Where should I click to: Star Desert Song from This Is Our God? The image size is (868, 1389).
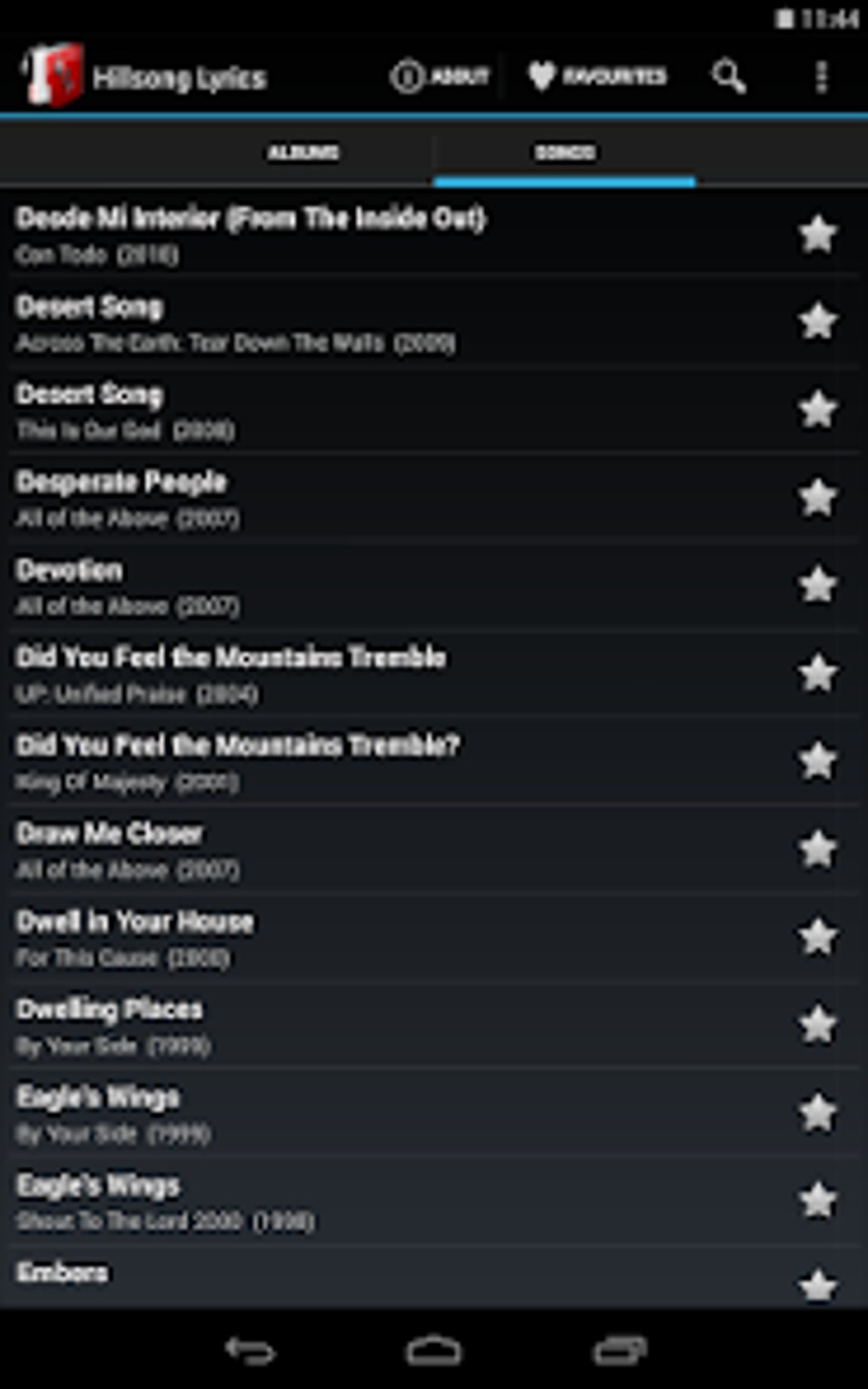pos(817,409)
